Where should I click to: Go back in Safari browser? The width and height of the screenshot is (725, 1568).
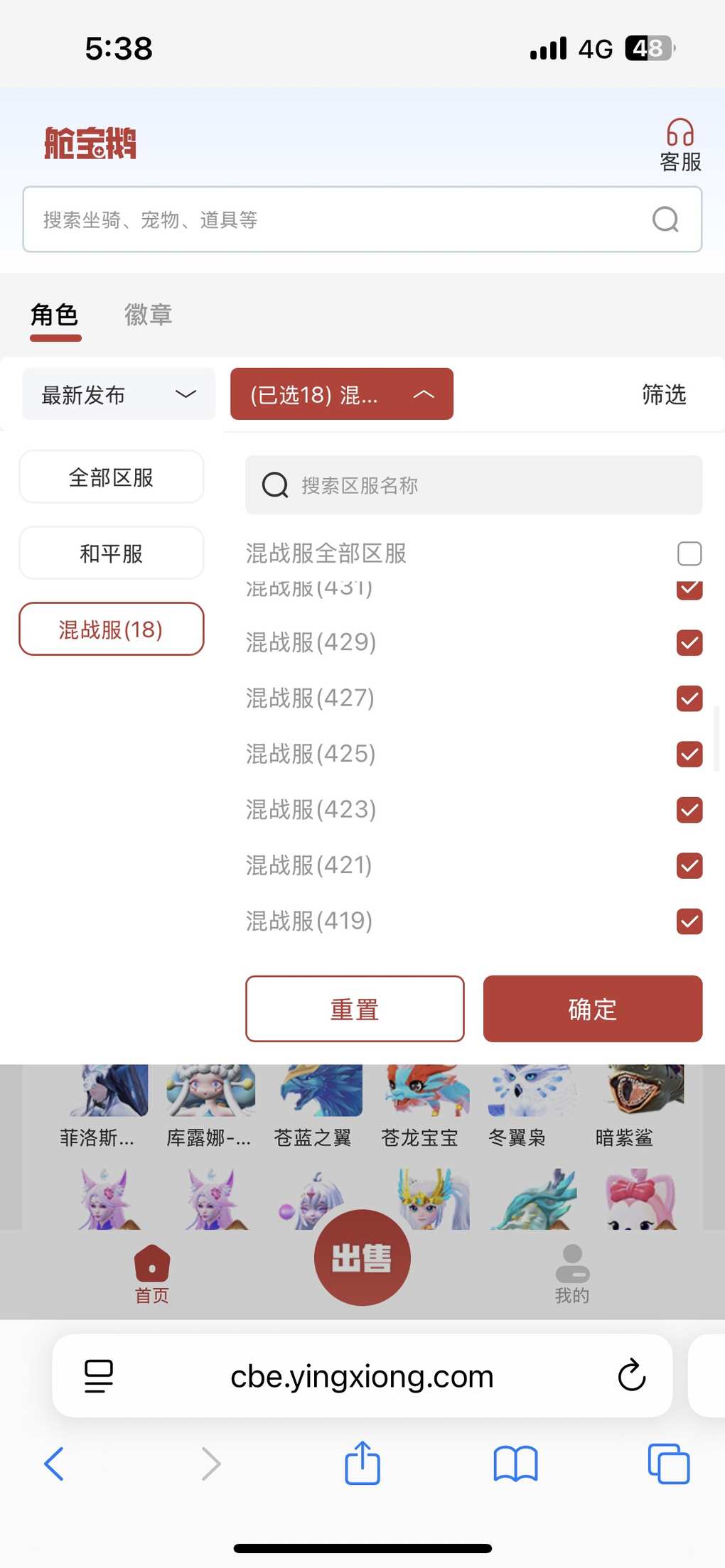click(x=55, y=1464)
